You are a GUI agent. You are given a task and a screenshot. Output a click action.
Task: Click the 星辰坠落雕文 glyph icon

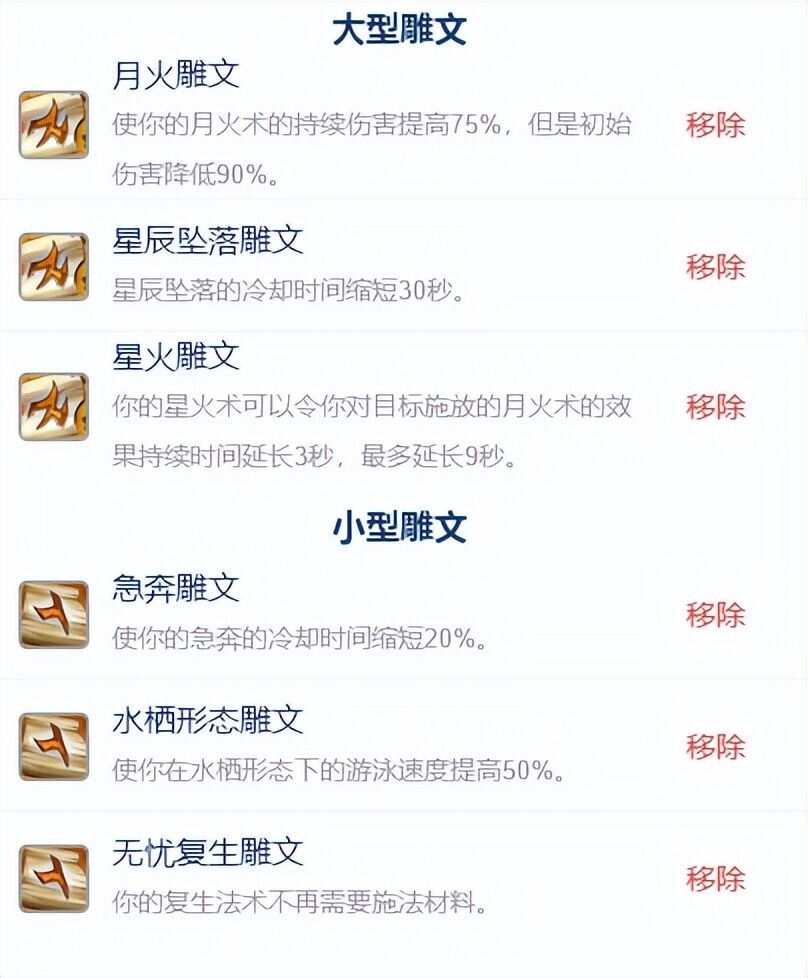(x=53, y=264)
